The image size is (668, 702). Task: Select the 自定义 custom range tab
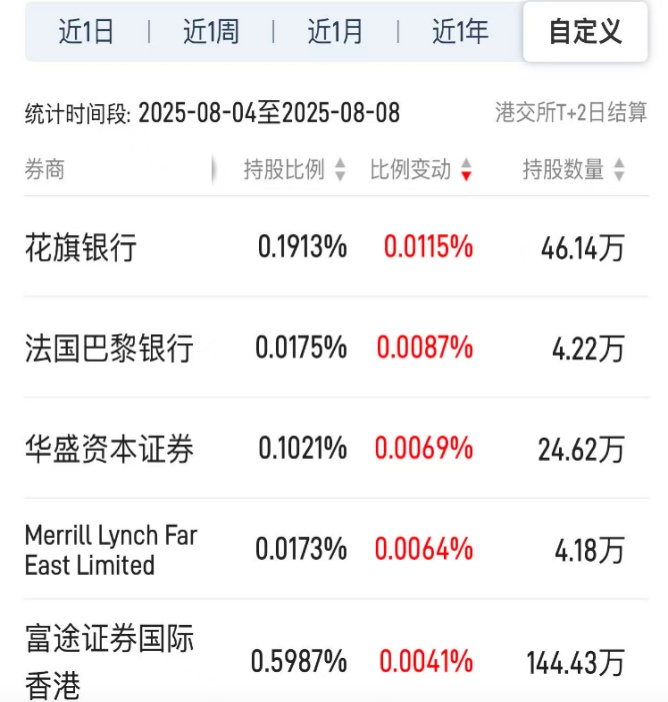coord(585,32)
